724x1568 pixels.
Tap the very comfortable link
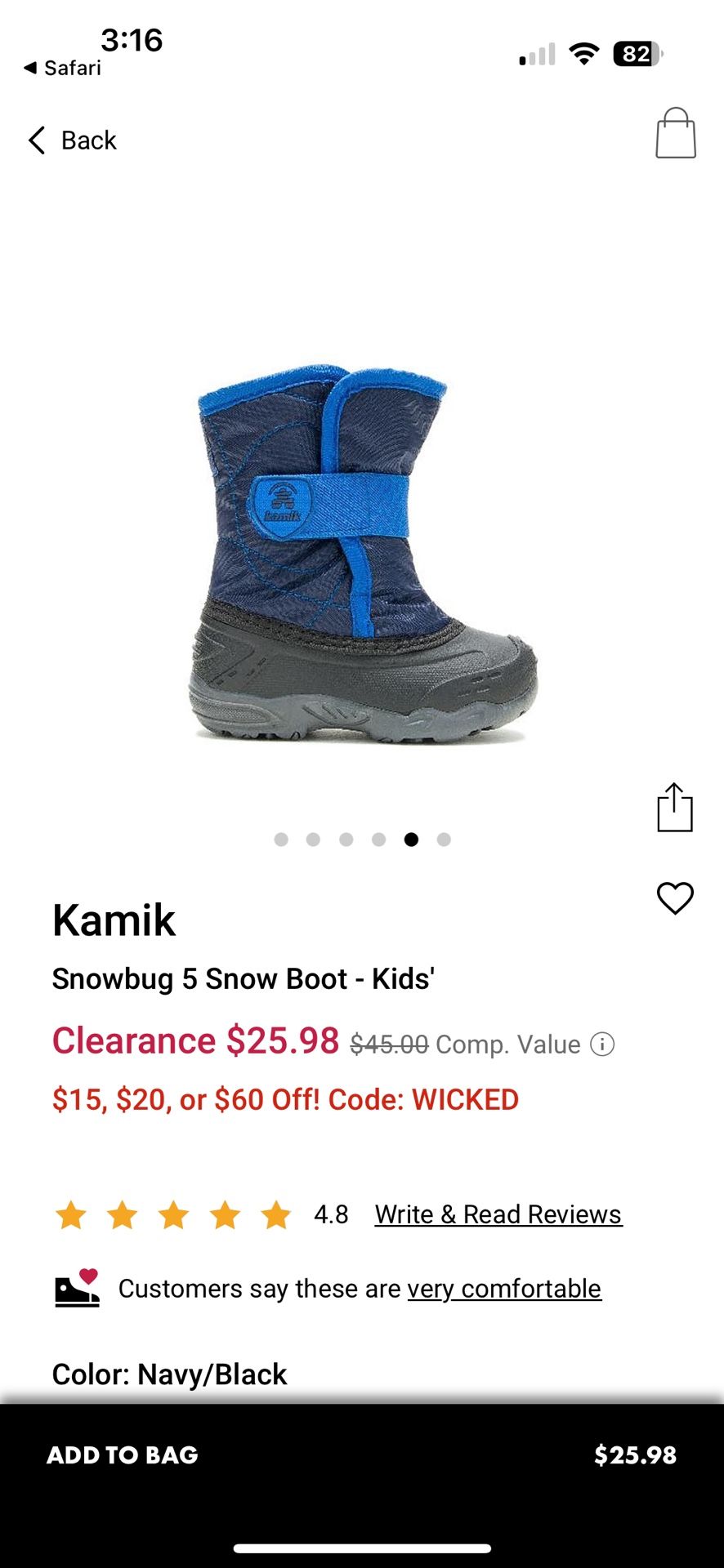tap(504, 1289)
